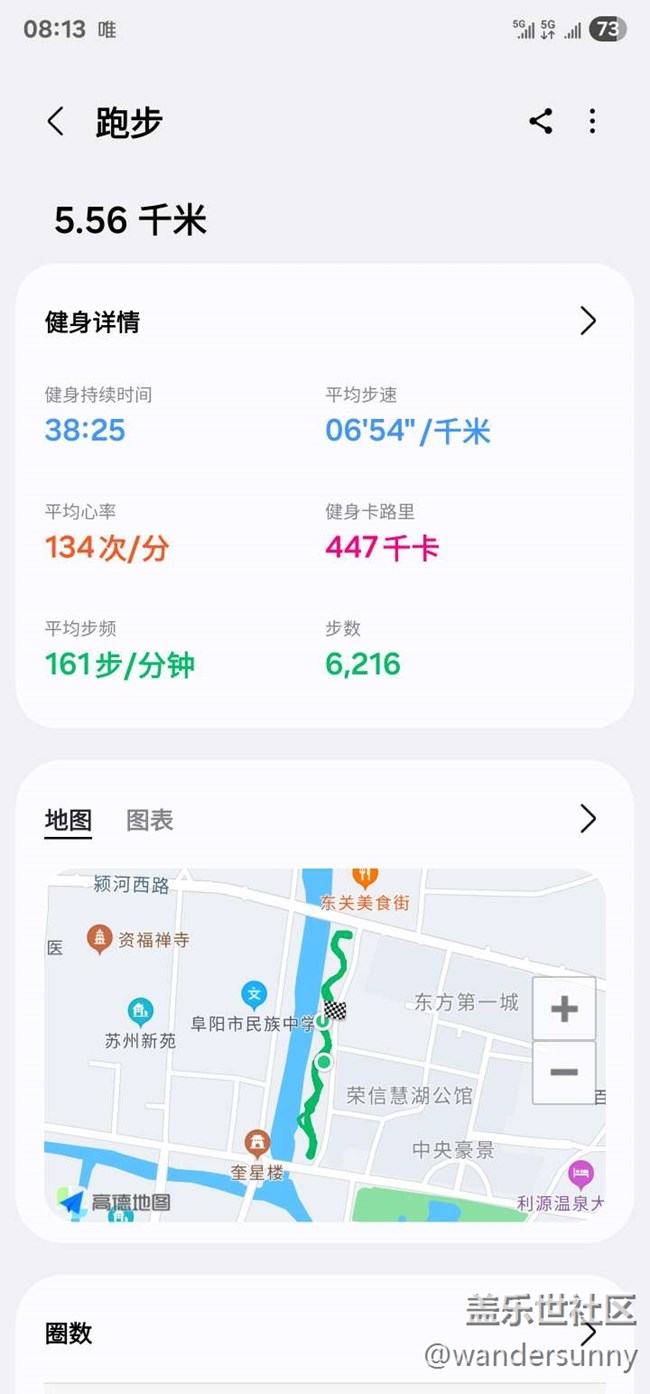Image resolution: width=650 pixels, height=1394 pixels.
Task: Zoom in on the route map
Action: 564,1008
